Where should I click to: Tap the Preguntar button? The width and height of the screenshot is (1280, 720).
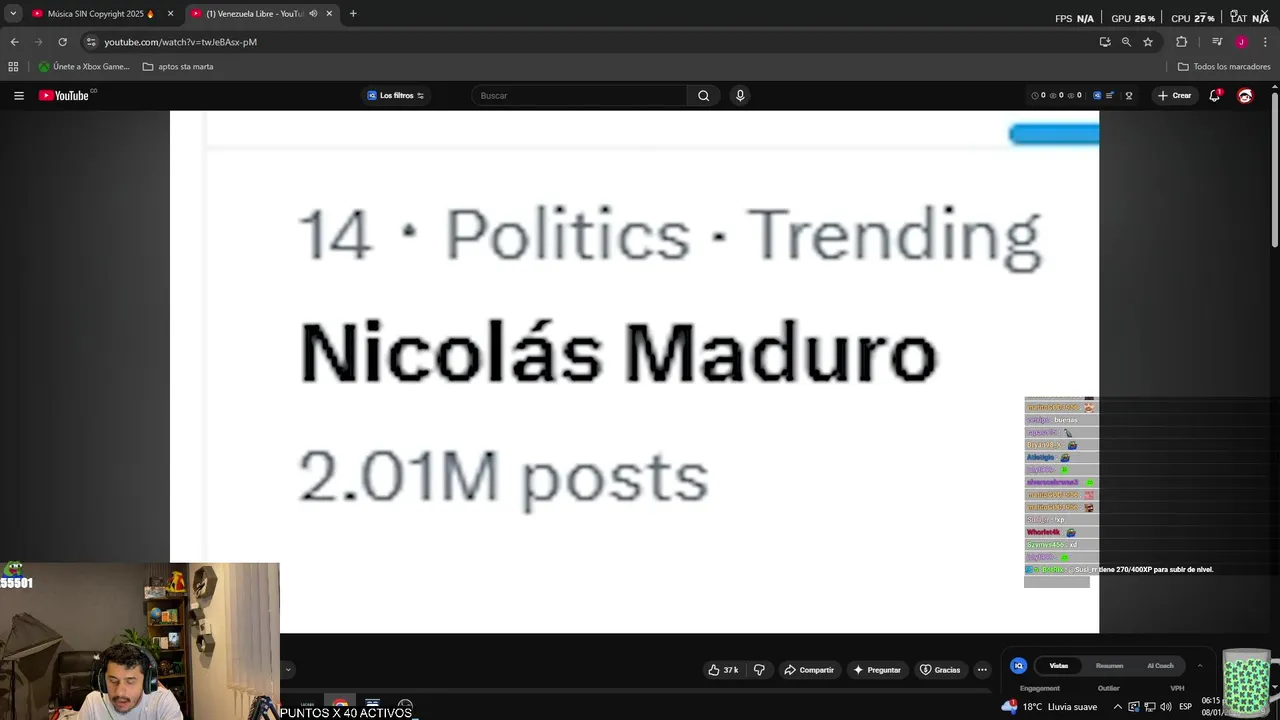[876, 670]
